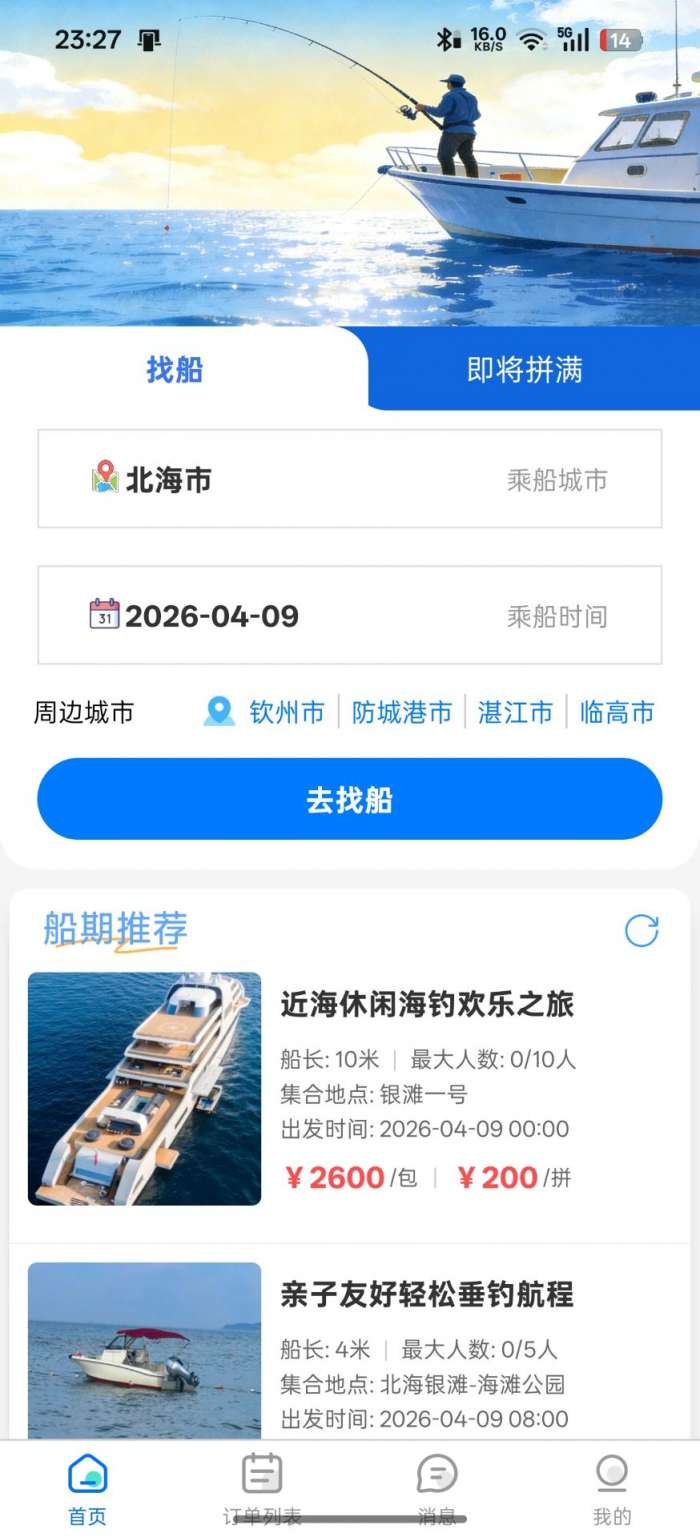Refresh the 船期推荐 list
The height and width of the screenshot is (1537, 700).
pyautogui.click(x=641, y=931)
